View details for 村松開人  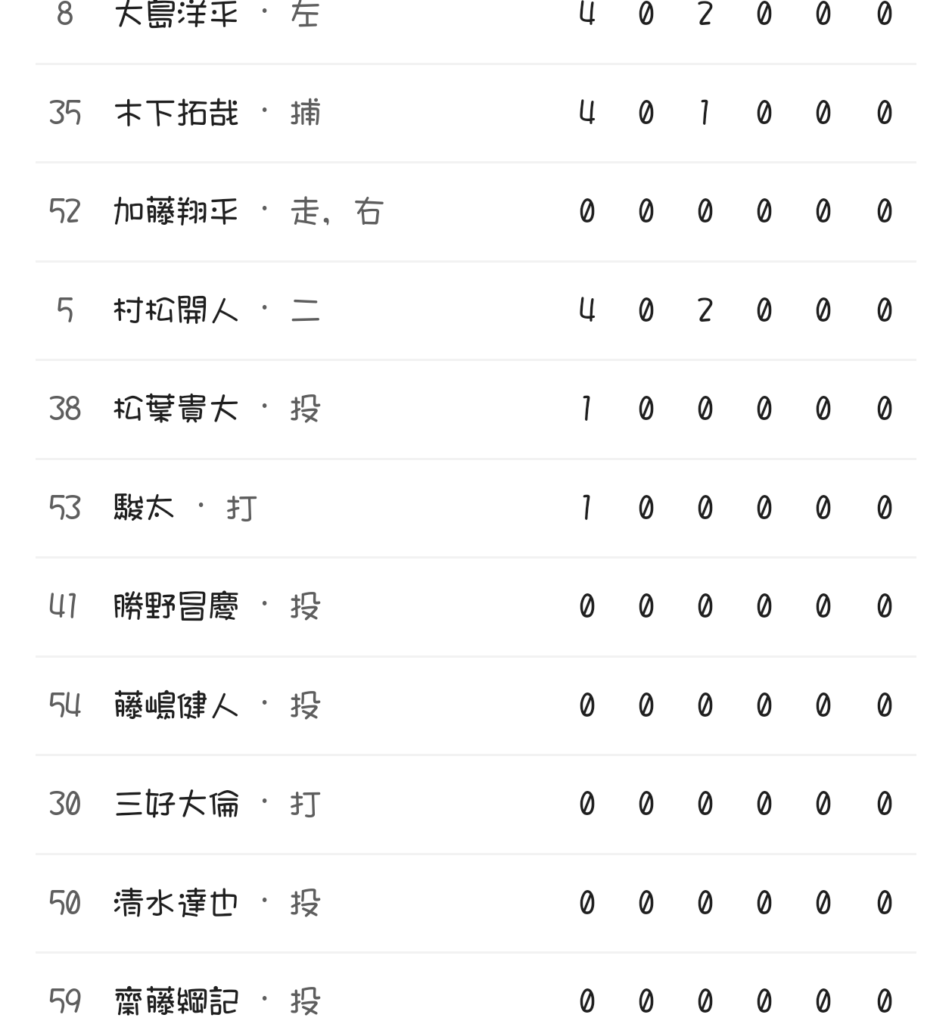[x=176, y=311]
